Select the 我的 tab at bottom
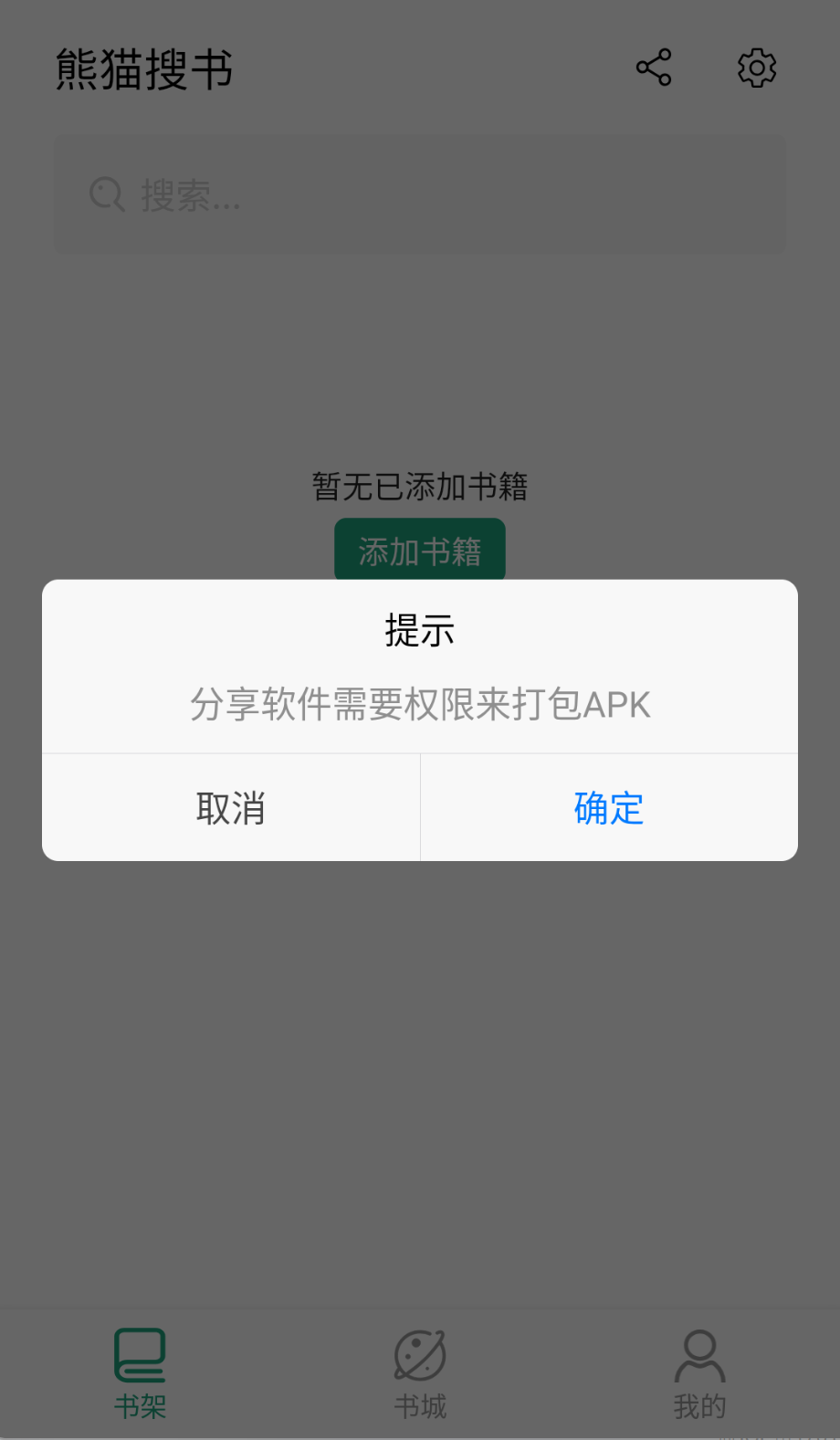840x1440 pixels. (x=698, y=1374)
